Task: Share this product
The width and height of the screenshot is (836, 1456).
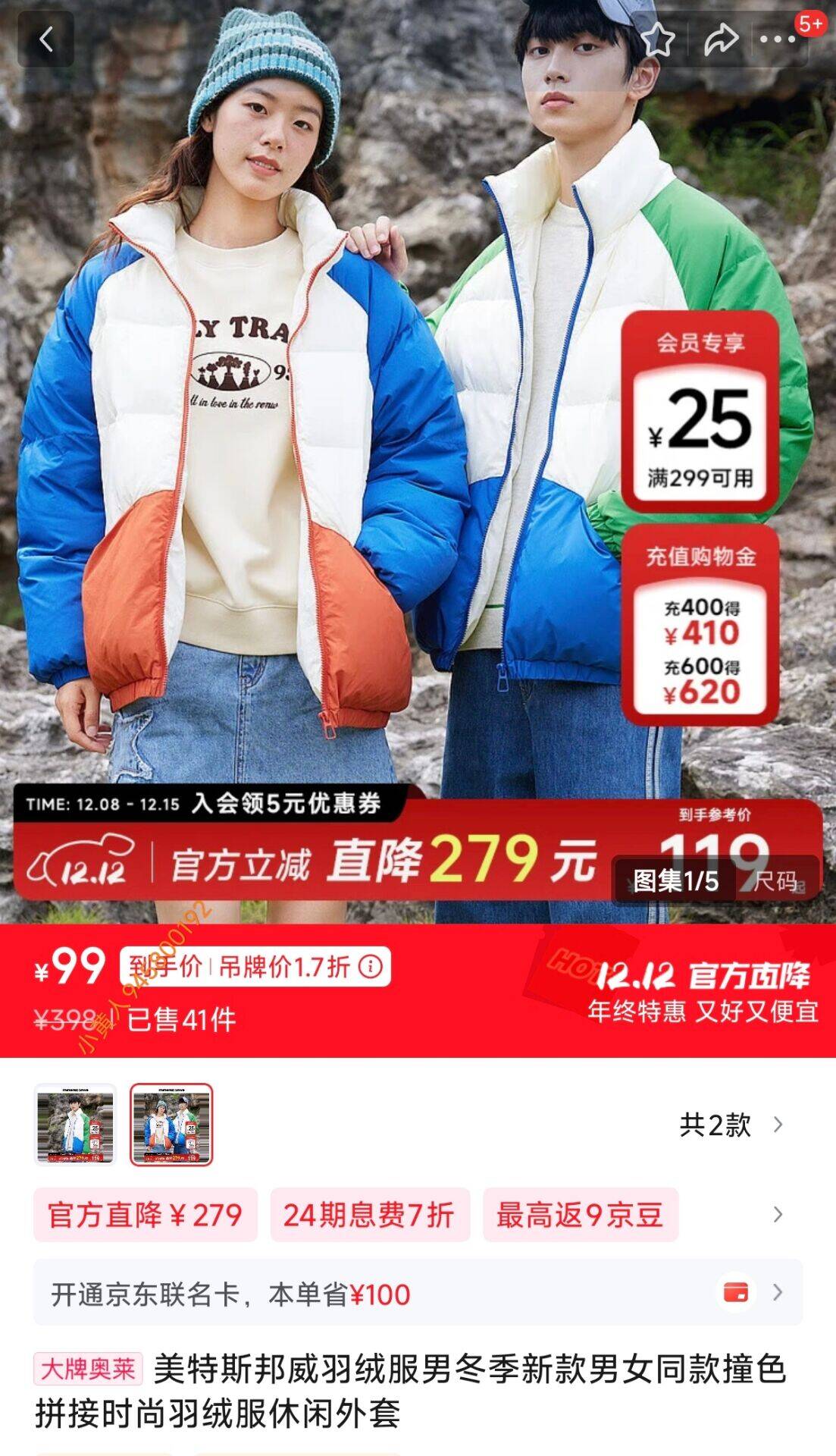Action: coord(720,39)
